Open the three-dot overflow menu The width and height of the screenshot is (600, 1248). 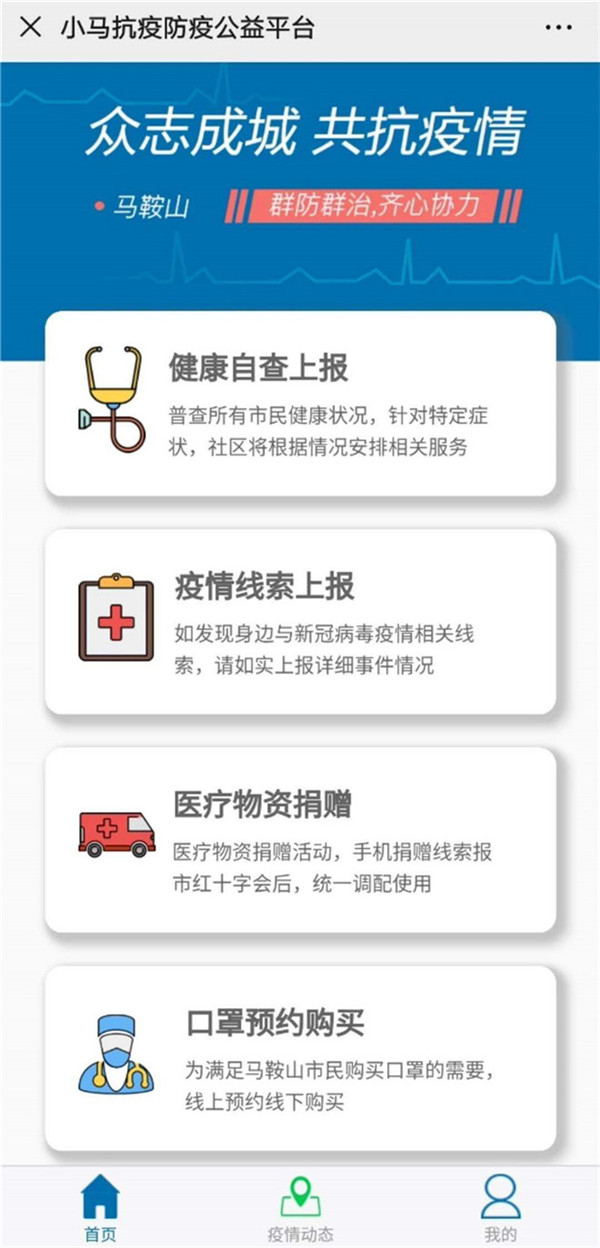[559, 28]
